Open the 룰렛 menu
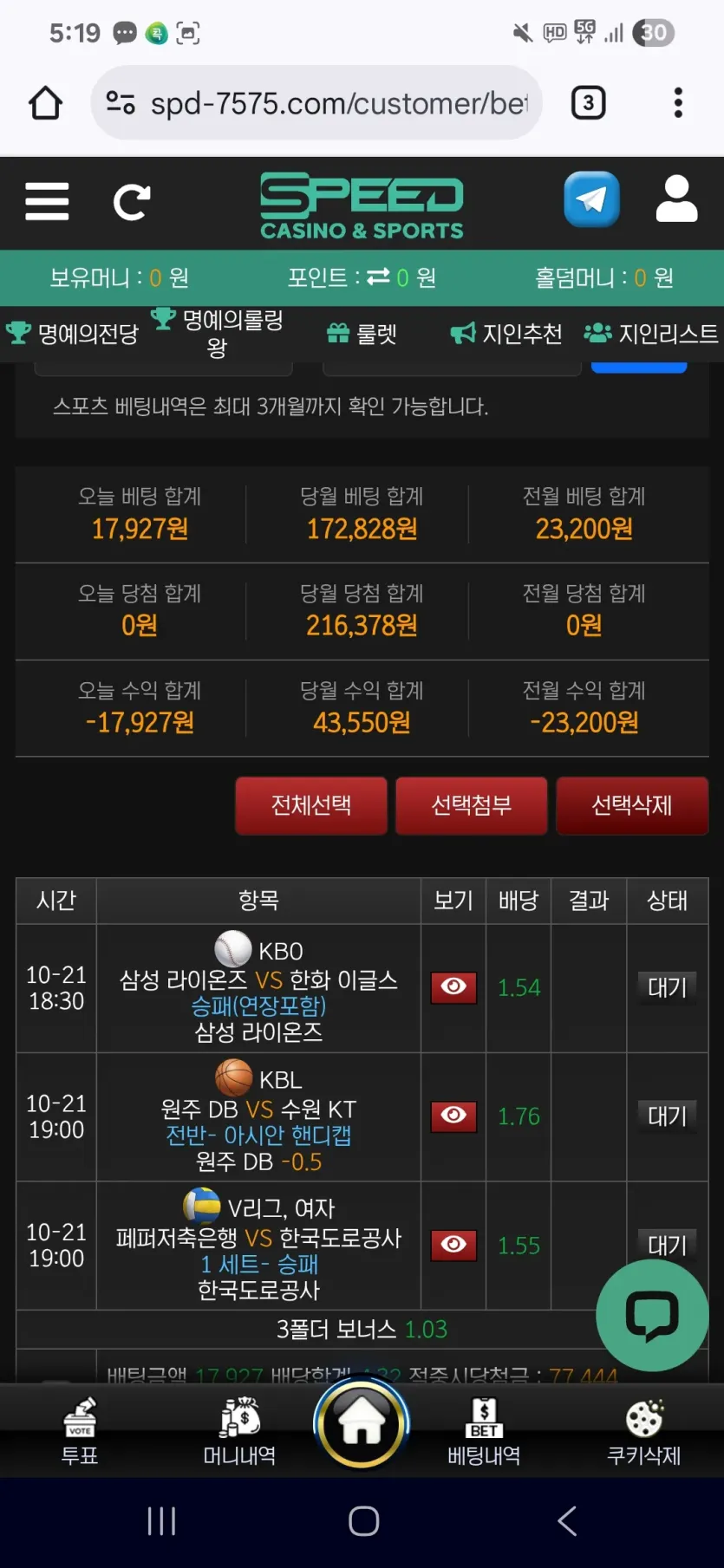The height and width of the screenshot is (1568, 724). point(362,334)
